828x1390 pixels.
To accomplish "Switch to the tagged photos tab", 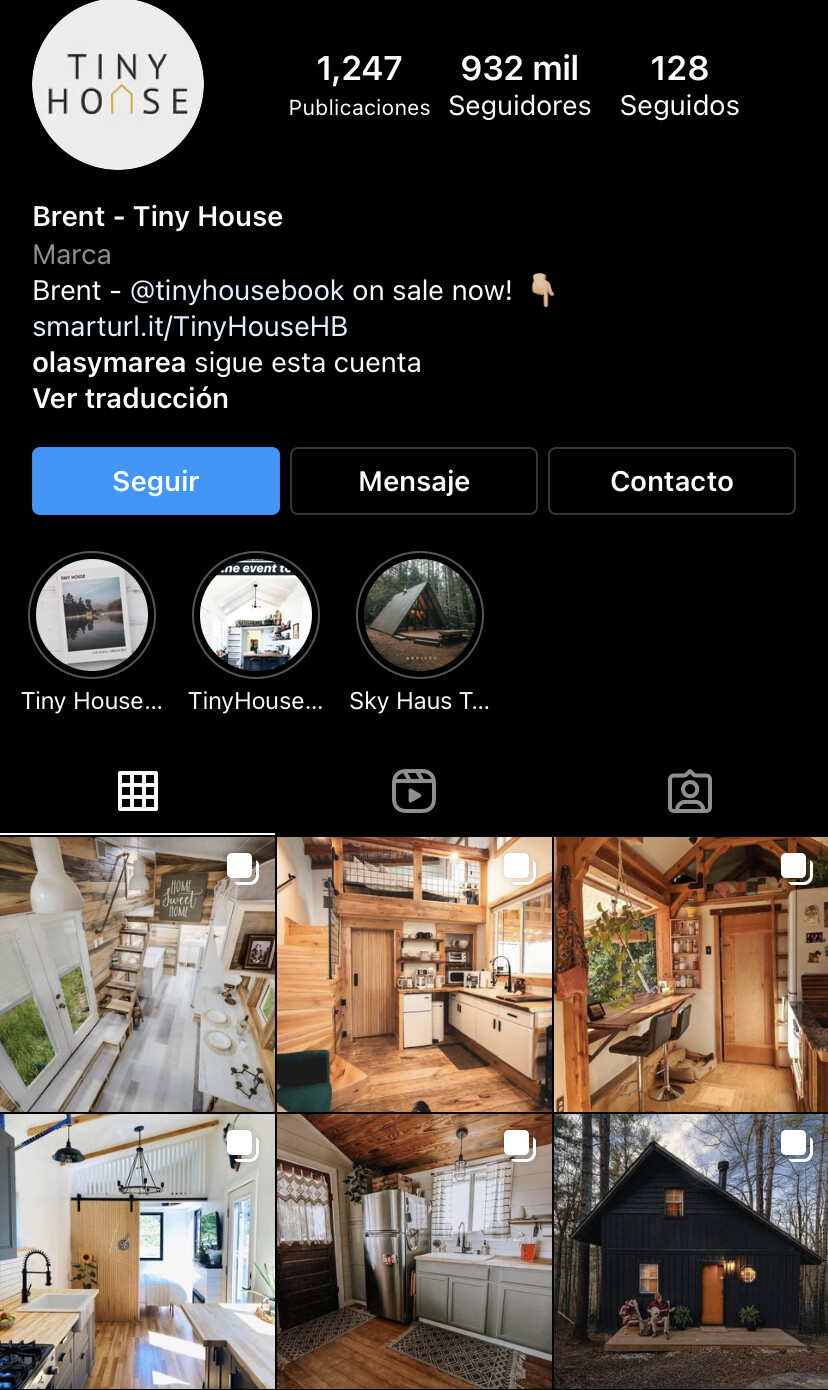I will 689,791.
